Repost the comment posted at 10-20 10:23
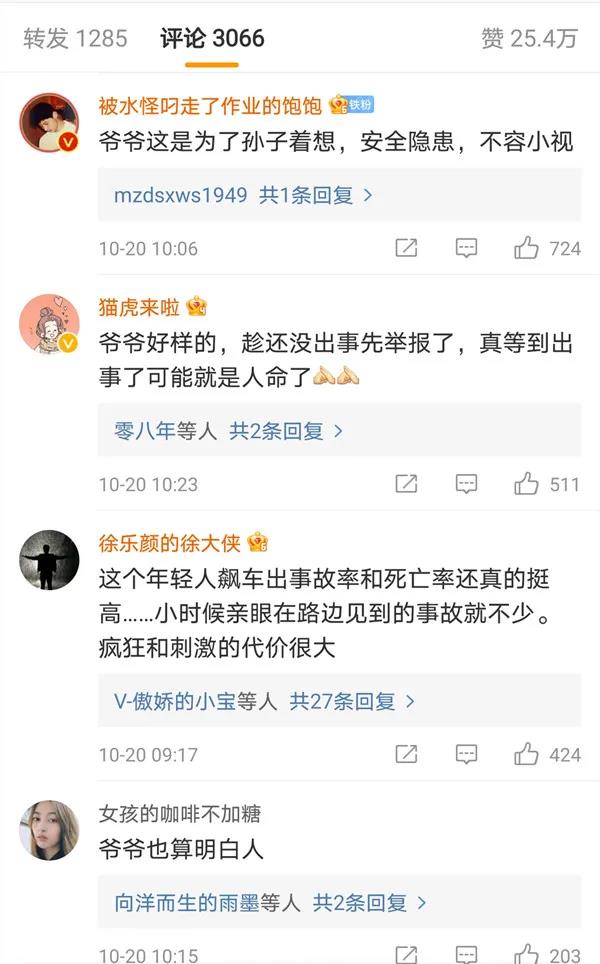Viewport: 600px width, 964px height. (406, 484)
